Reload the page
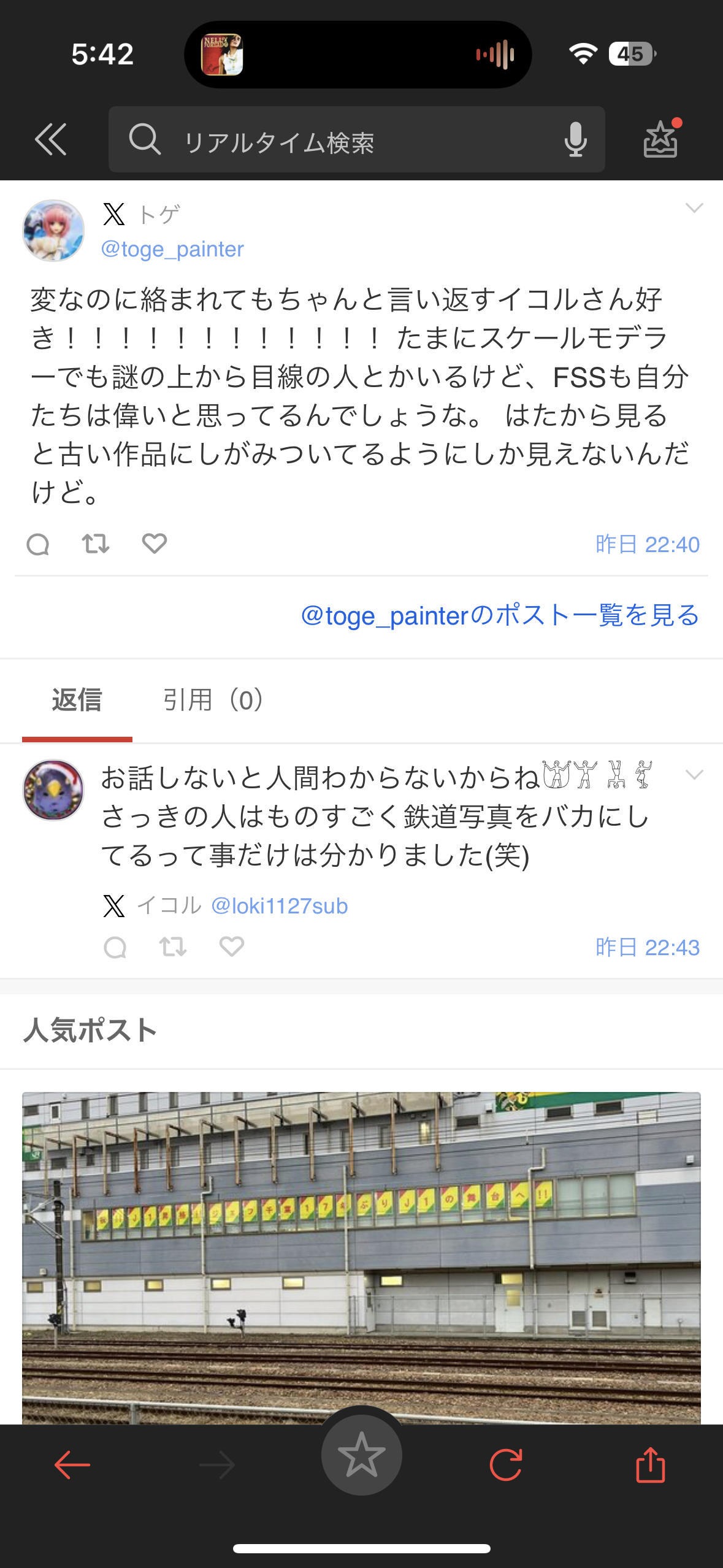The height and width of the screenshot is (1568, 723). click(x=506, y=1466)
